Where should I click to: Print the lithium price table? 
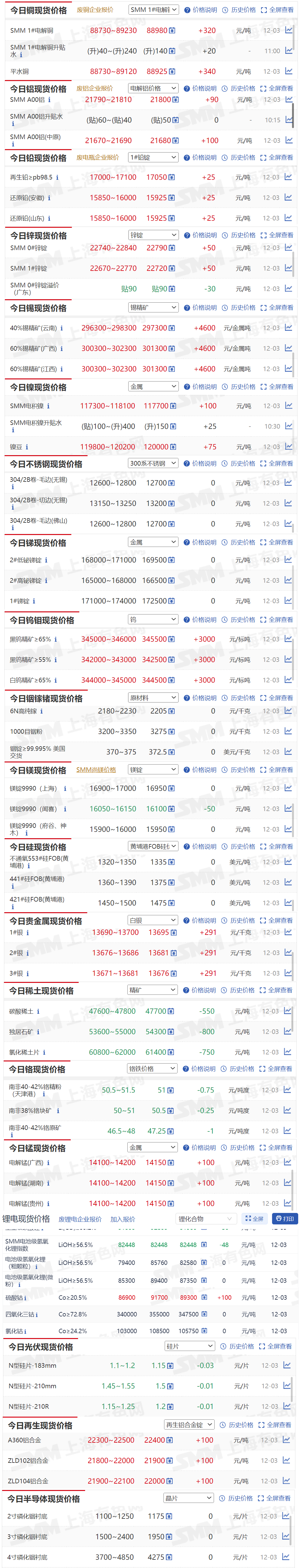[x=284, y=1219]
